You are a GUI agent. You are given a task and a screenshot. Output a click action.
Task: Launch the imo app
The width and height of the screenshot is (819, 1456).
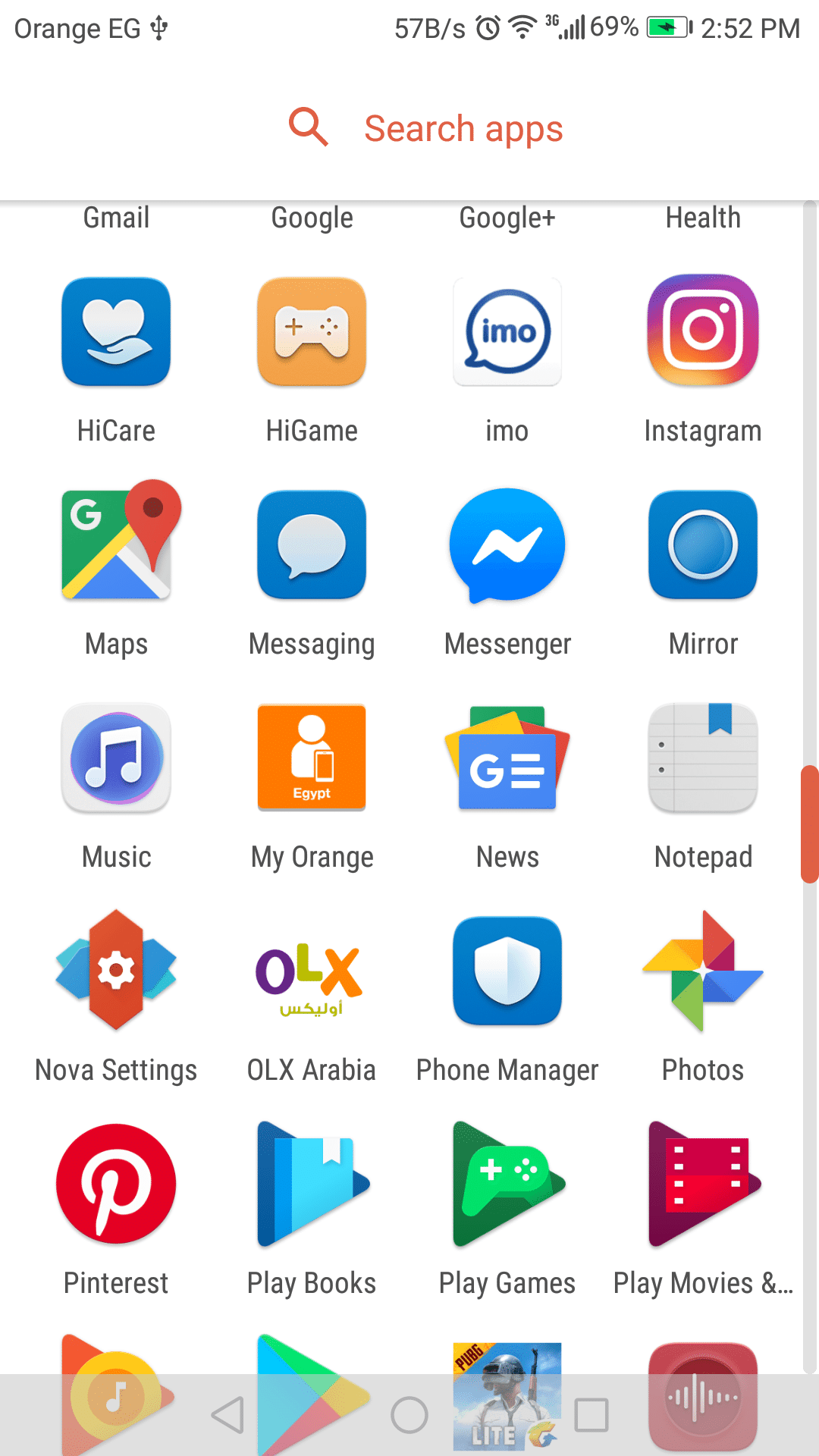(x=507, y=331)
